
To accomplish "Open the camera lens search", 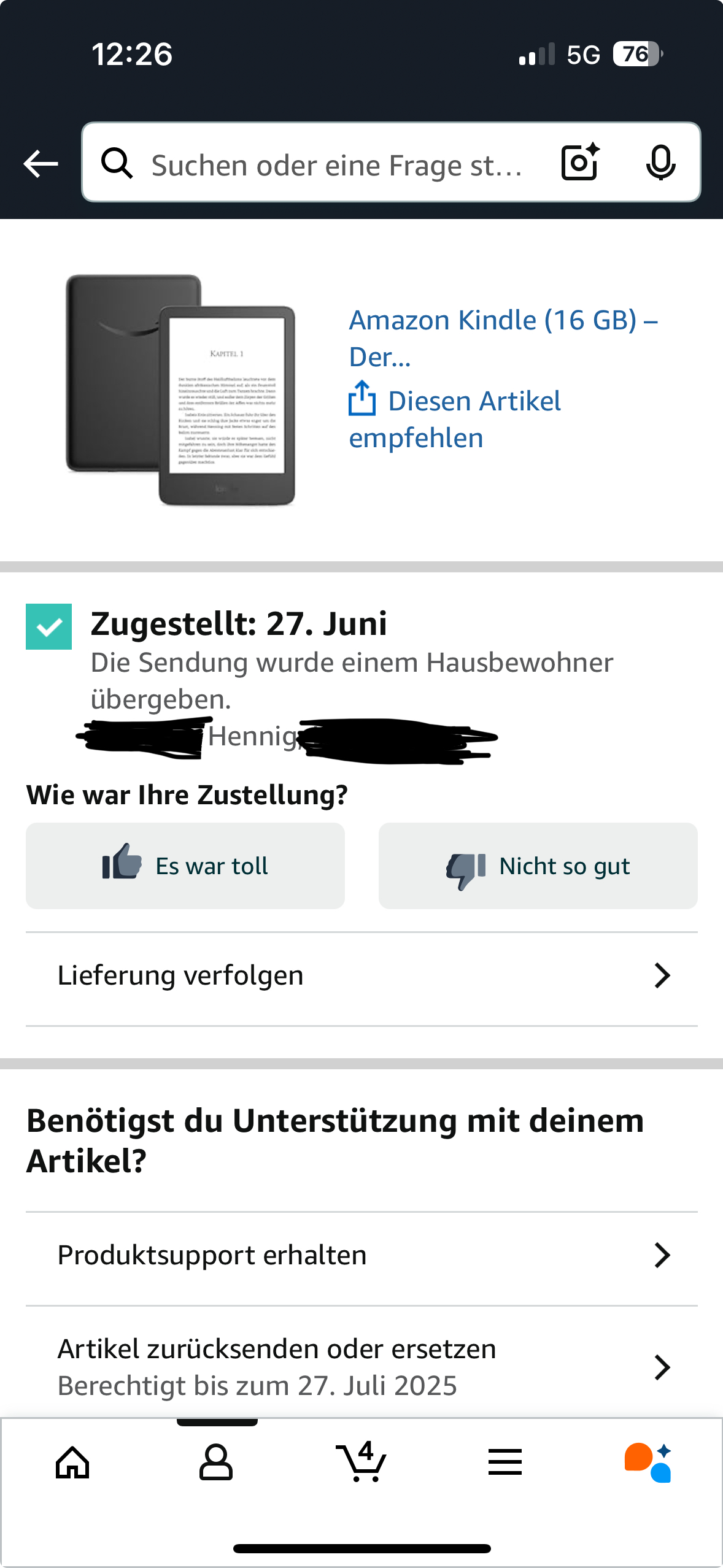I will [x=580, y=163].
